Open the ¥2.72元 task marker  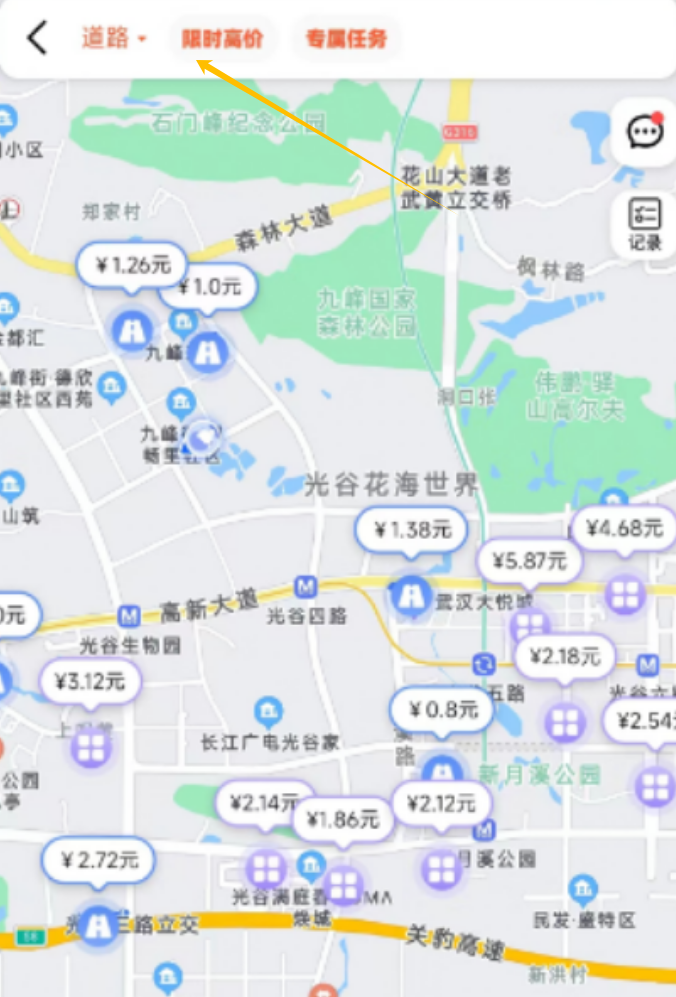point(98,861)
